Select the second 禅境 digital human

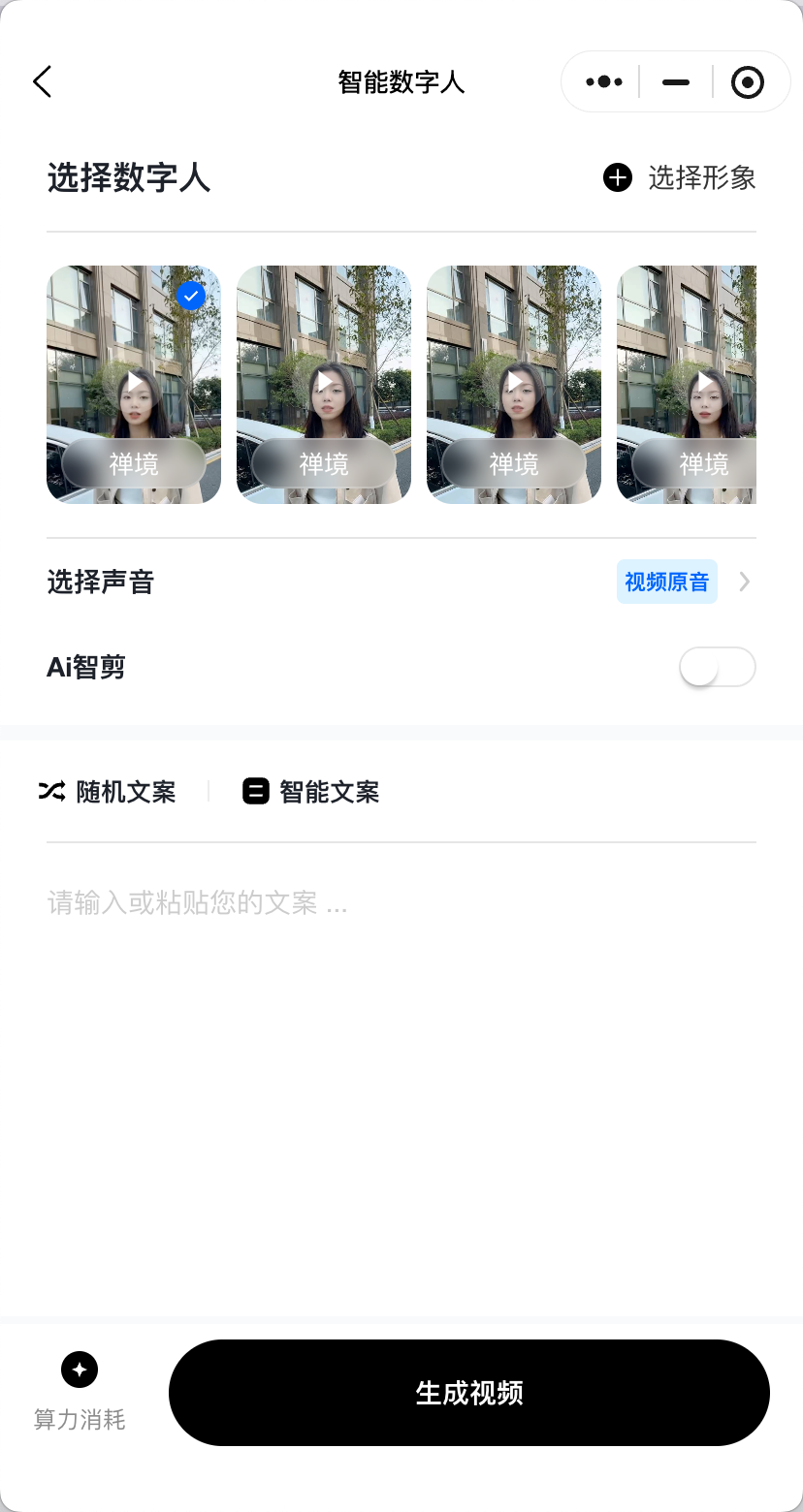(323, 385)
